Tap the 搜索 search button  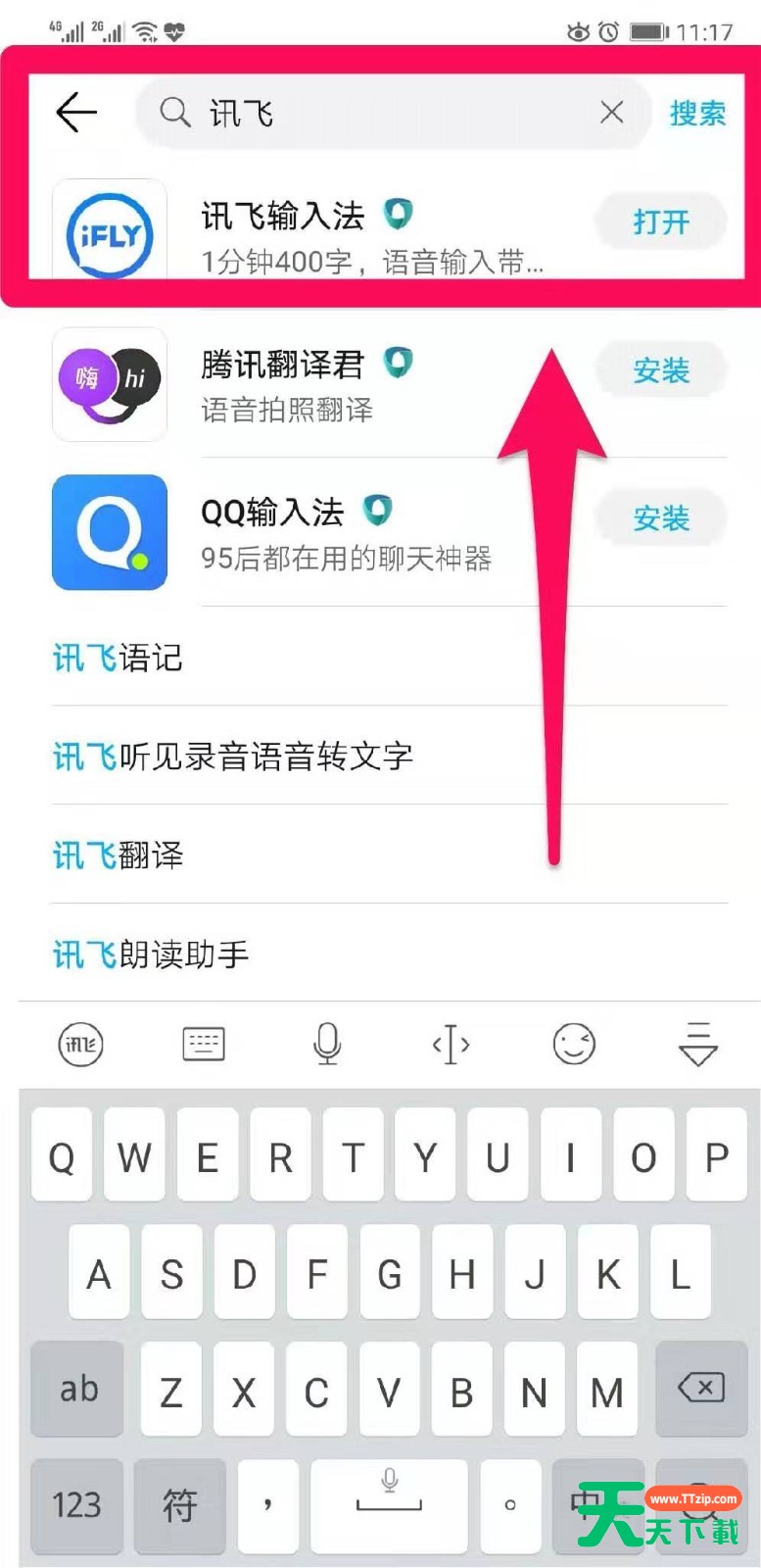(x=697, y=114)
